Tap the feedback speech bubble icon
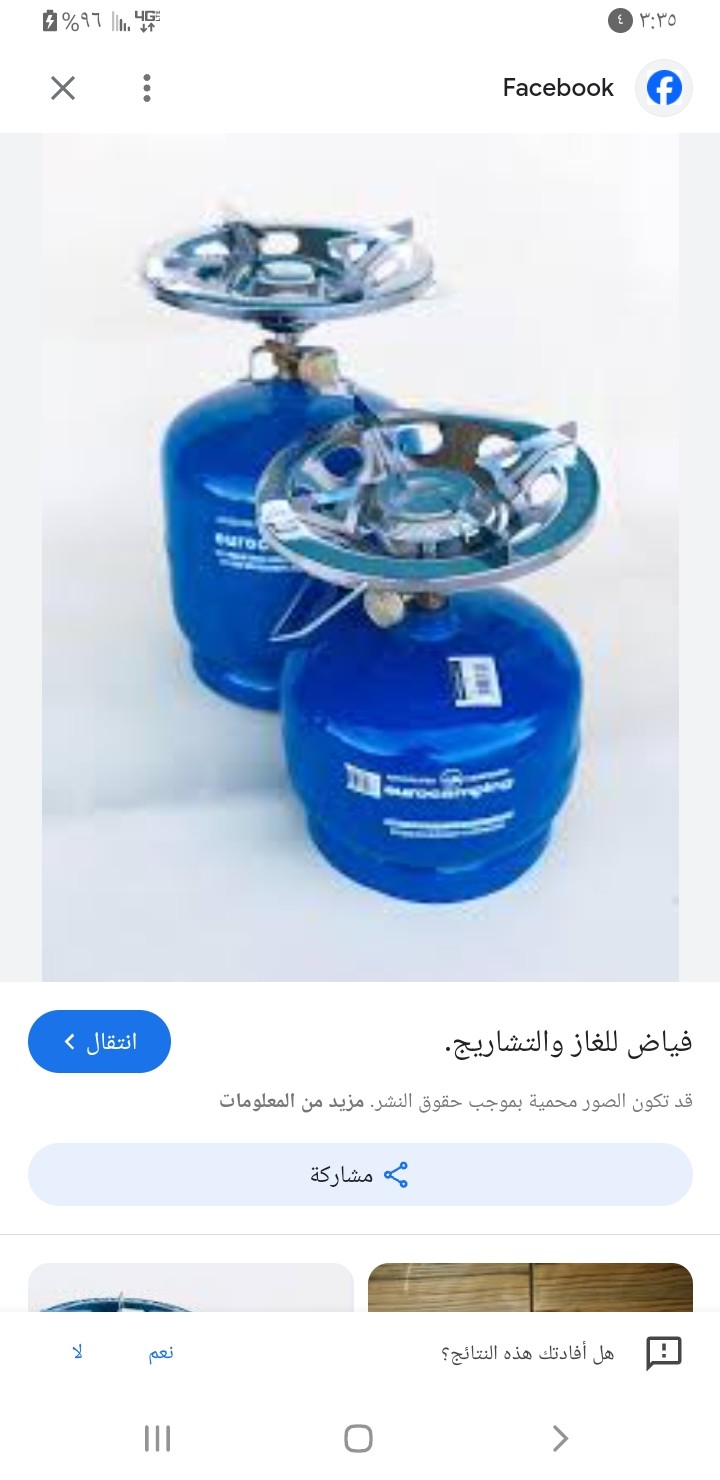Viewport: 720px width, 1480px height. [663, 1352]
